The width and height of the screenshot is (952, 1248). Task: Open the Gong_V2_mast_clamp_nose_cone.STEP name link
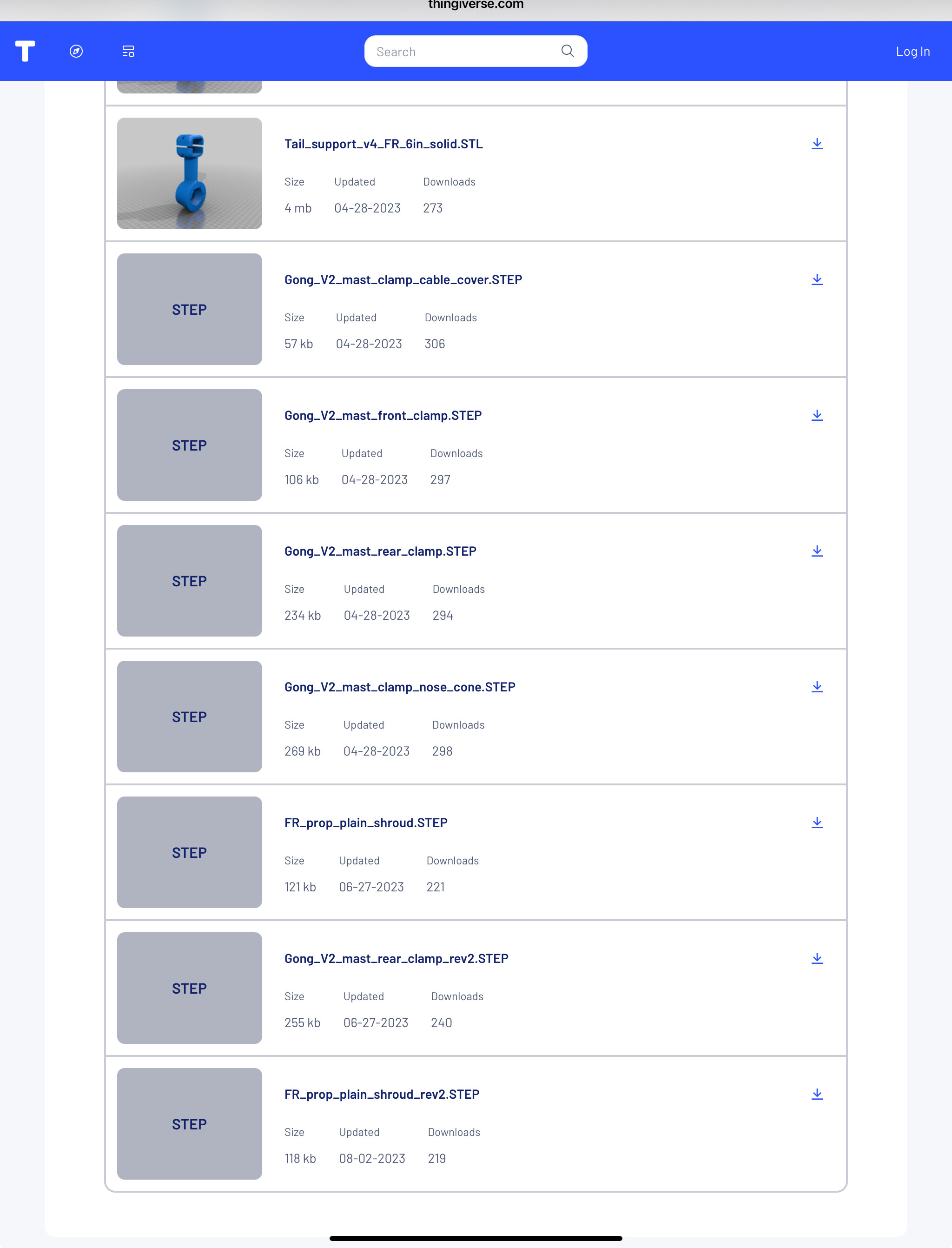tap(399, 687)
